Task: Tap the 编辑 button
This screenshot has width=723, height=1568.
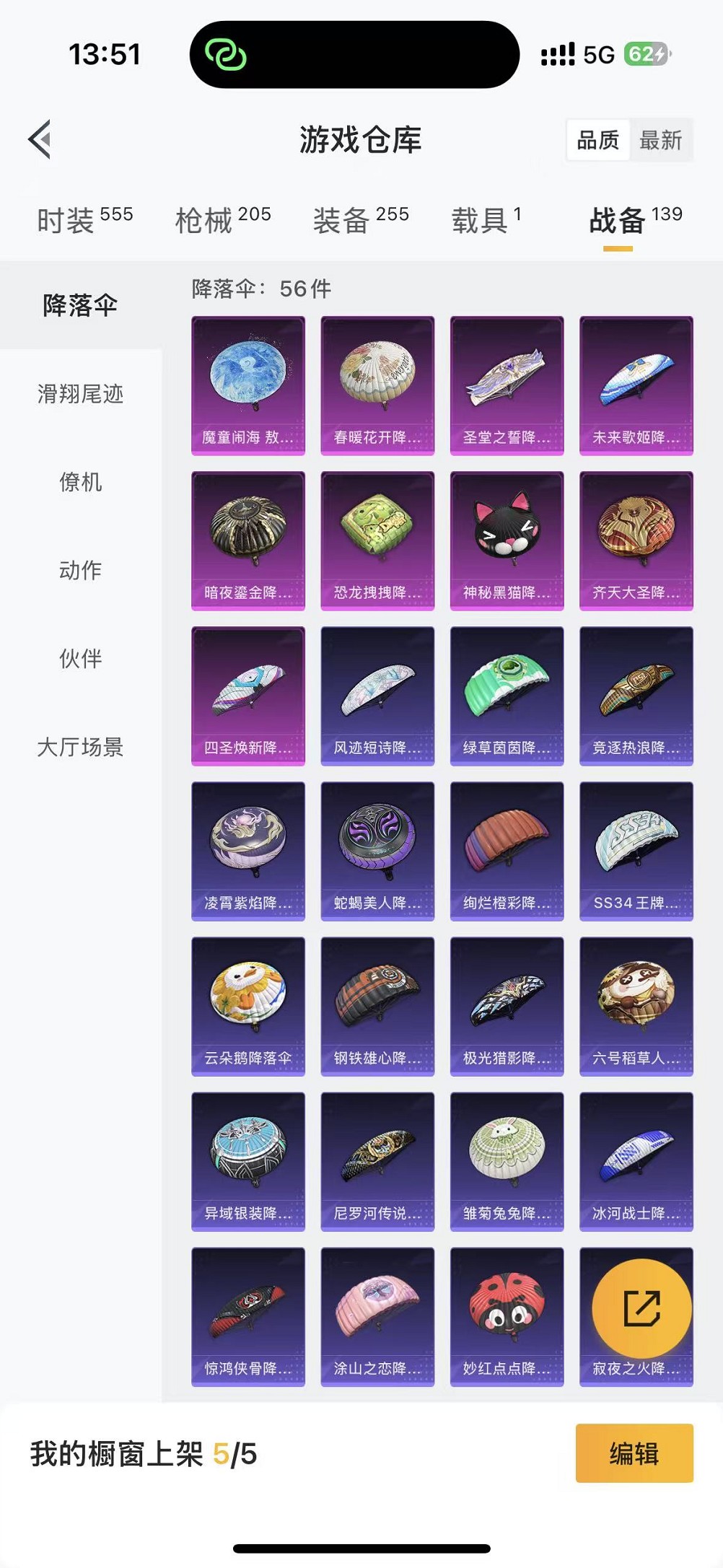Action: pos(634,1453)
